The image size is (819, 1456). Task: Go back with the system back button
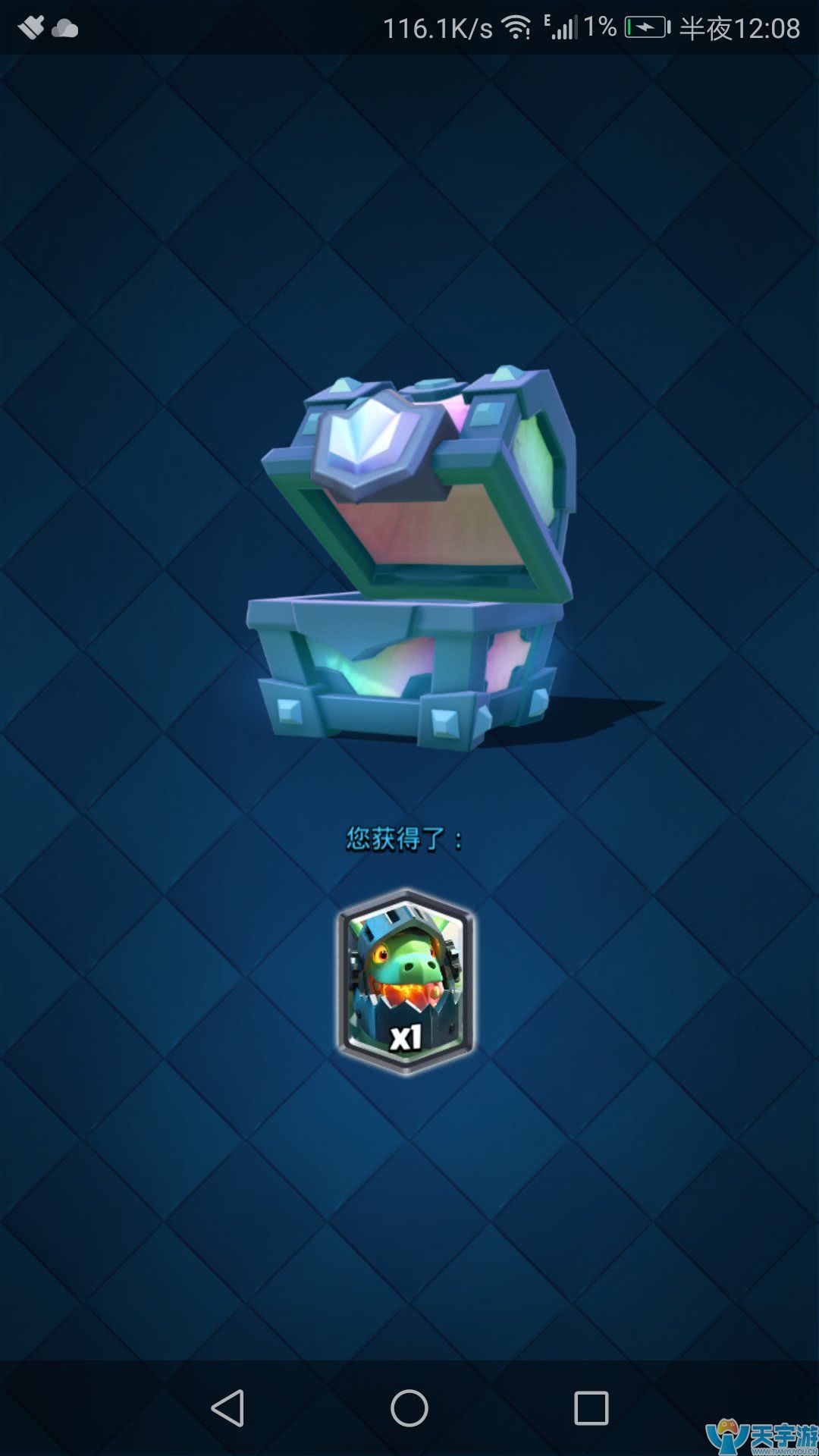227,1408
